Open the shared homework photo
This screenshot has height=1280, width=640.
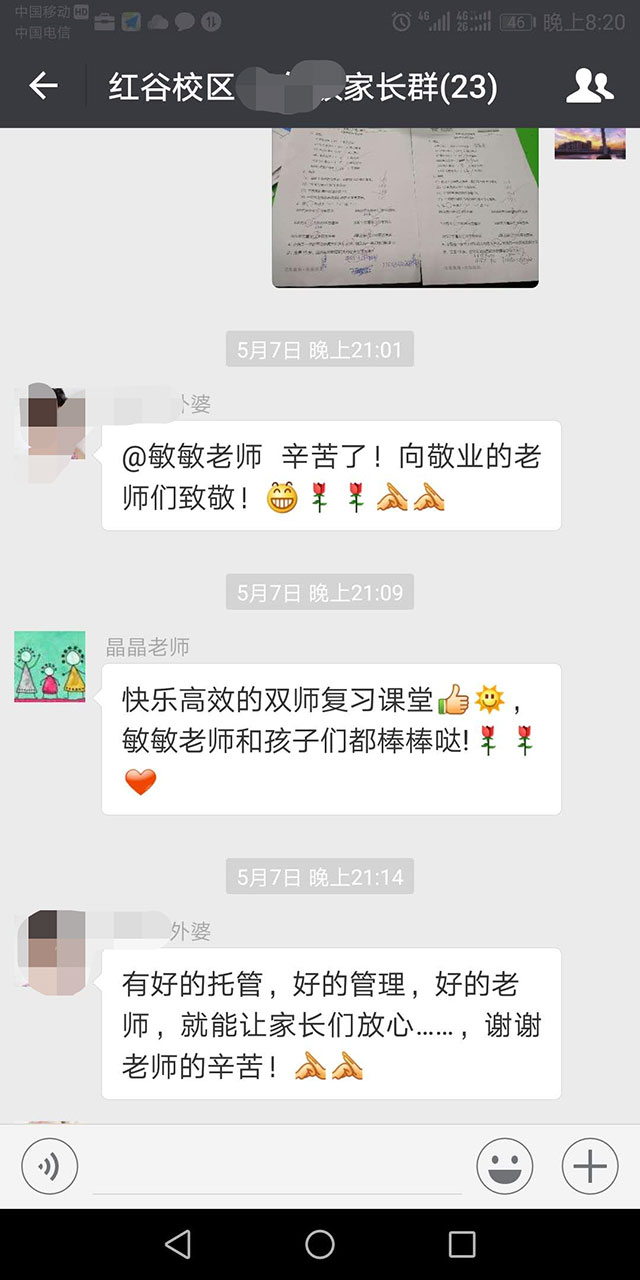point(405,210)
